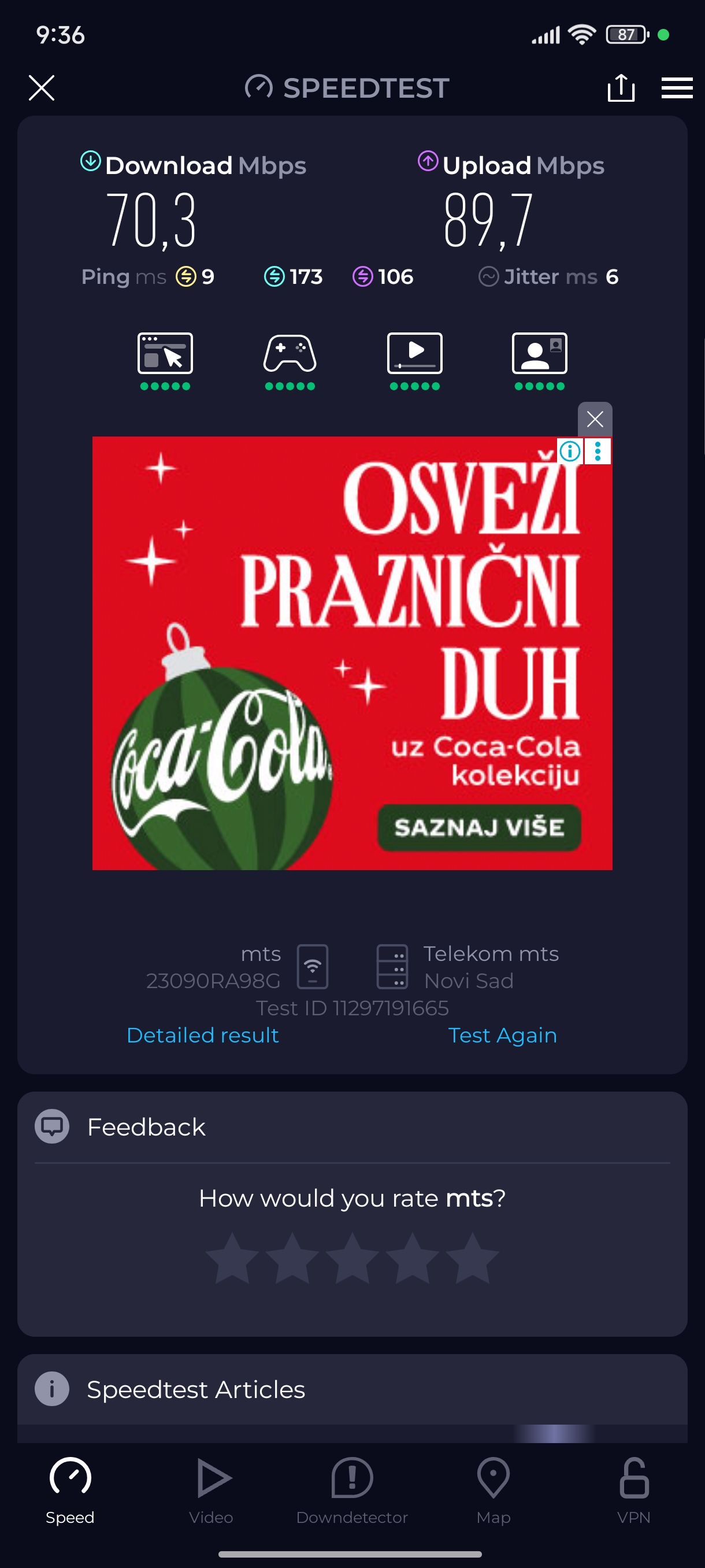Share the speed test result
Screen dimensions: 705x1568
tap(621, 88)
